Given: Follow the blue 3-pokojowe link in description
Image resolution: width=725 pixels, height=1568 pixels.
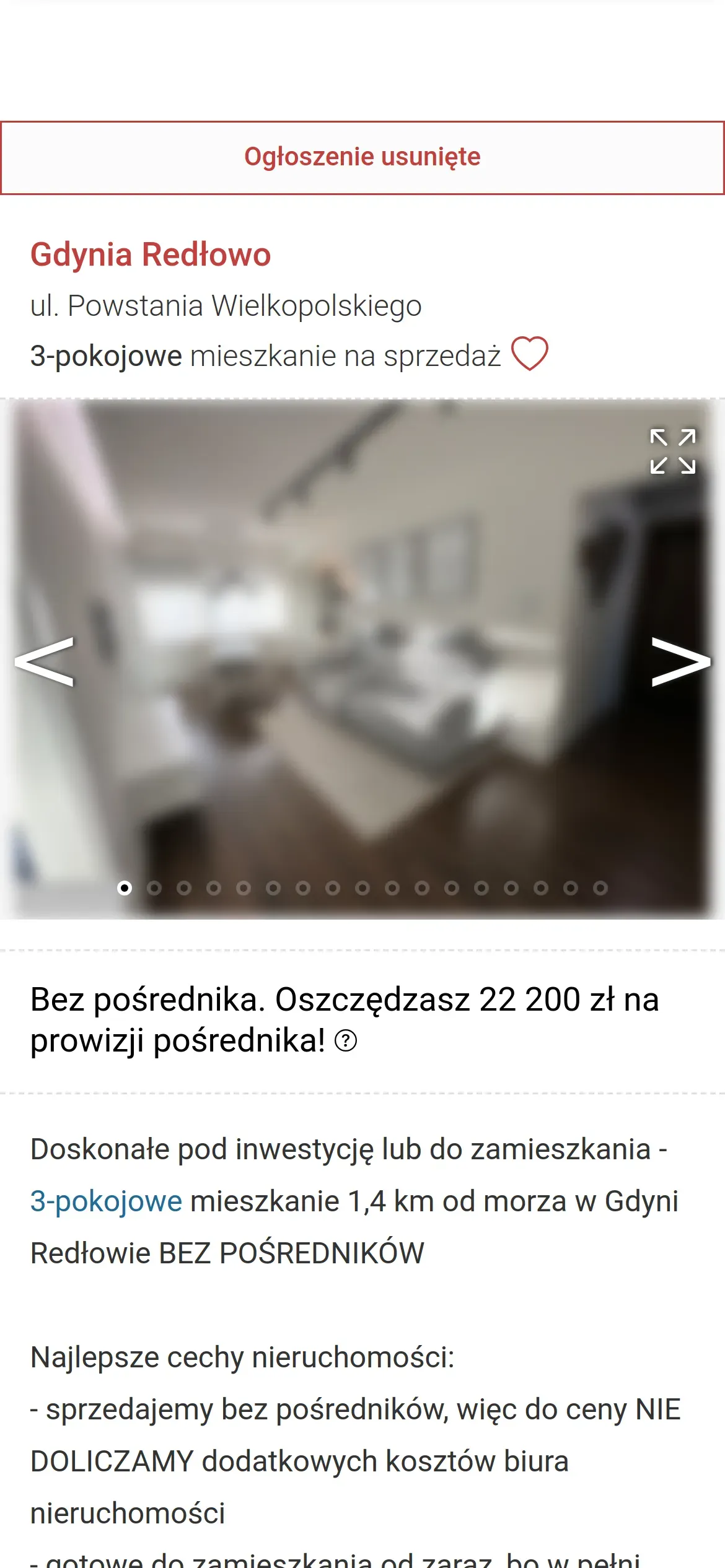Looking at the screenshot, I should point(106,1201).
